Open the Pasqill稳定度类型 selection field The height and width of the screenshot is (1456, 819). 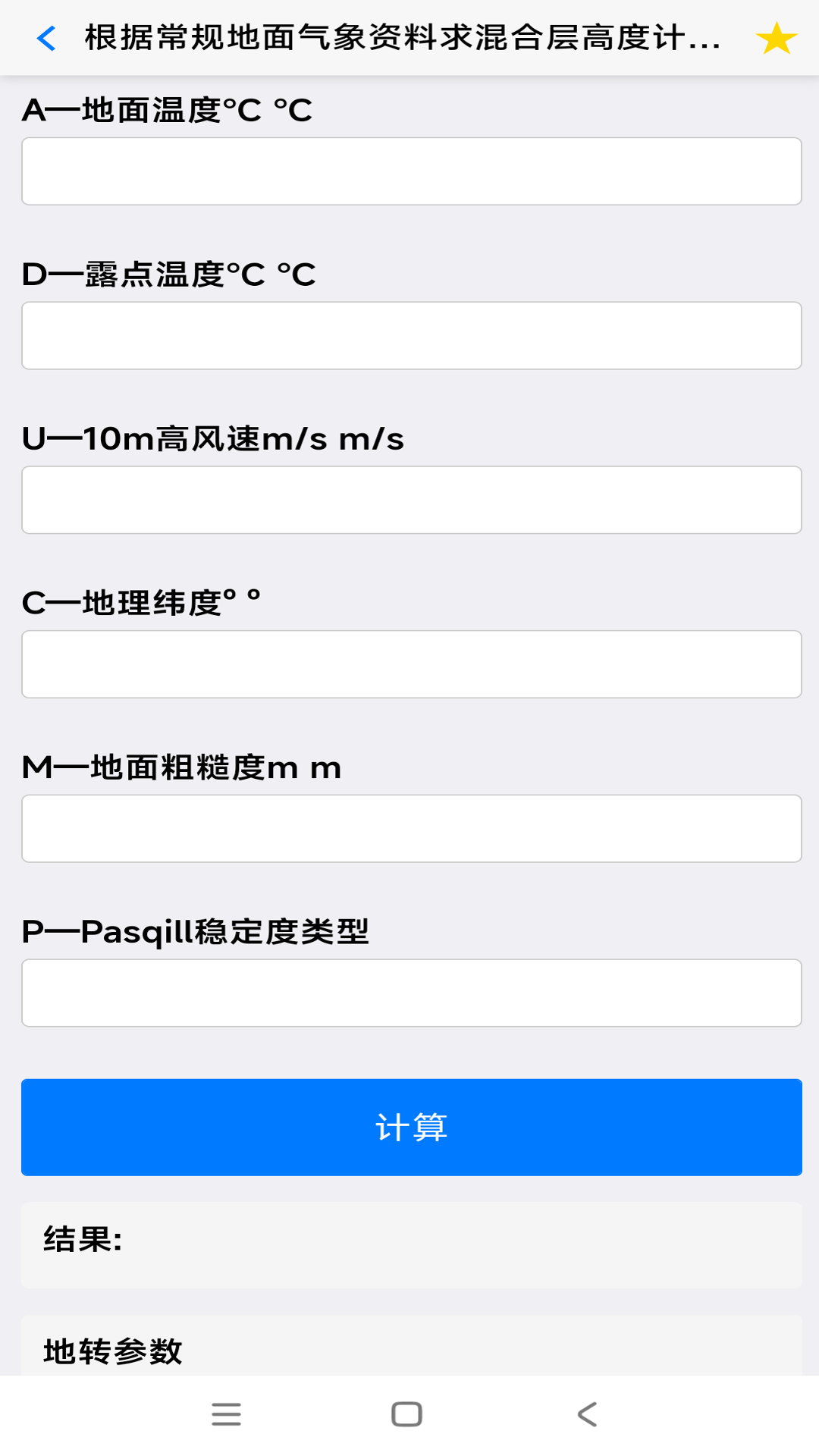point(409,992)
